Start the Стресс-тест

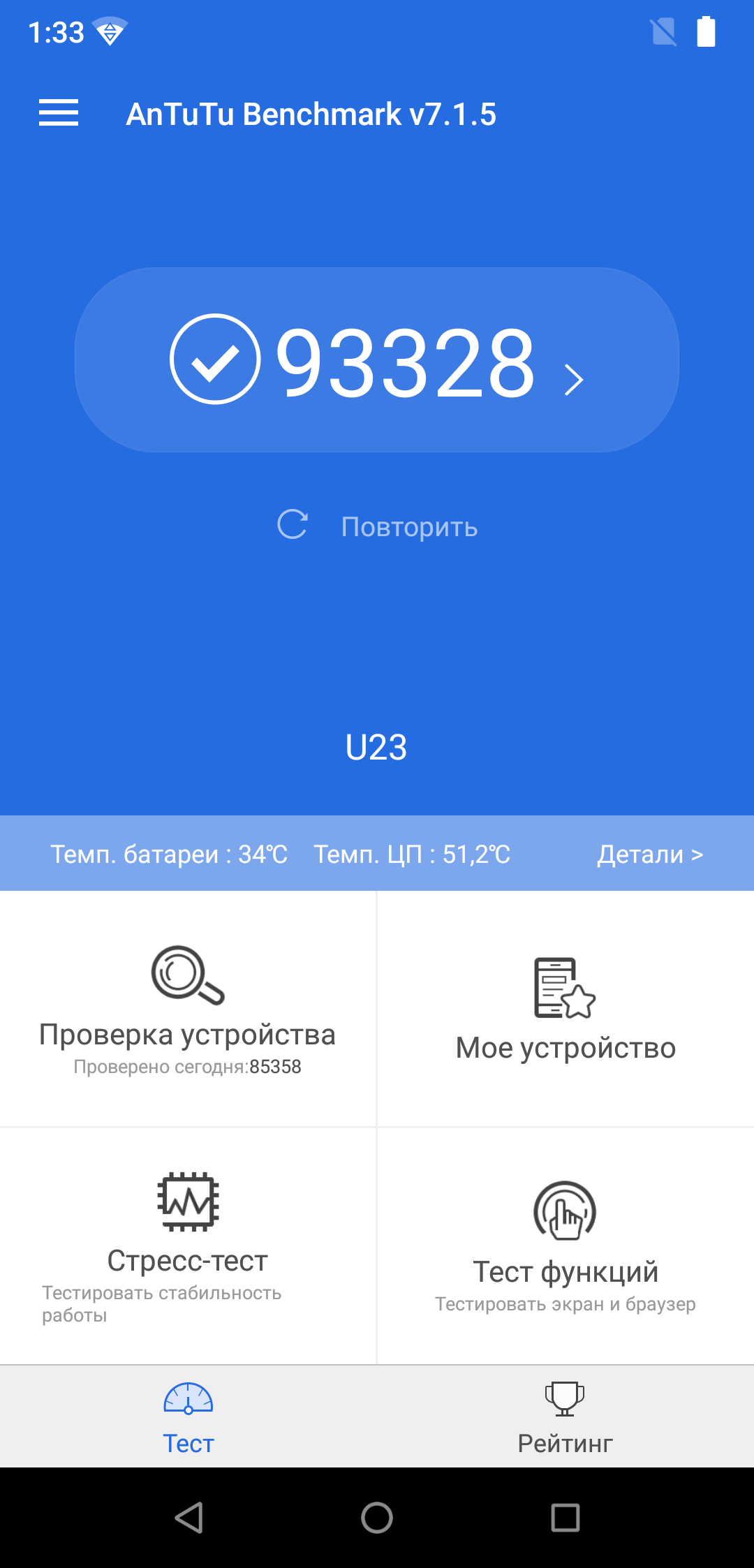pos(188,1245)
